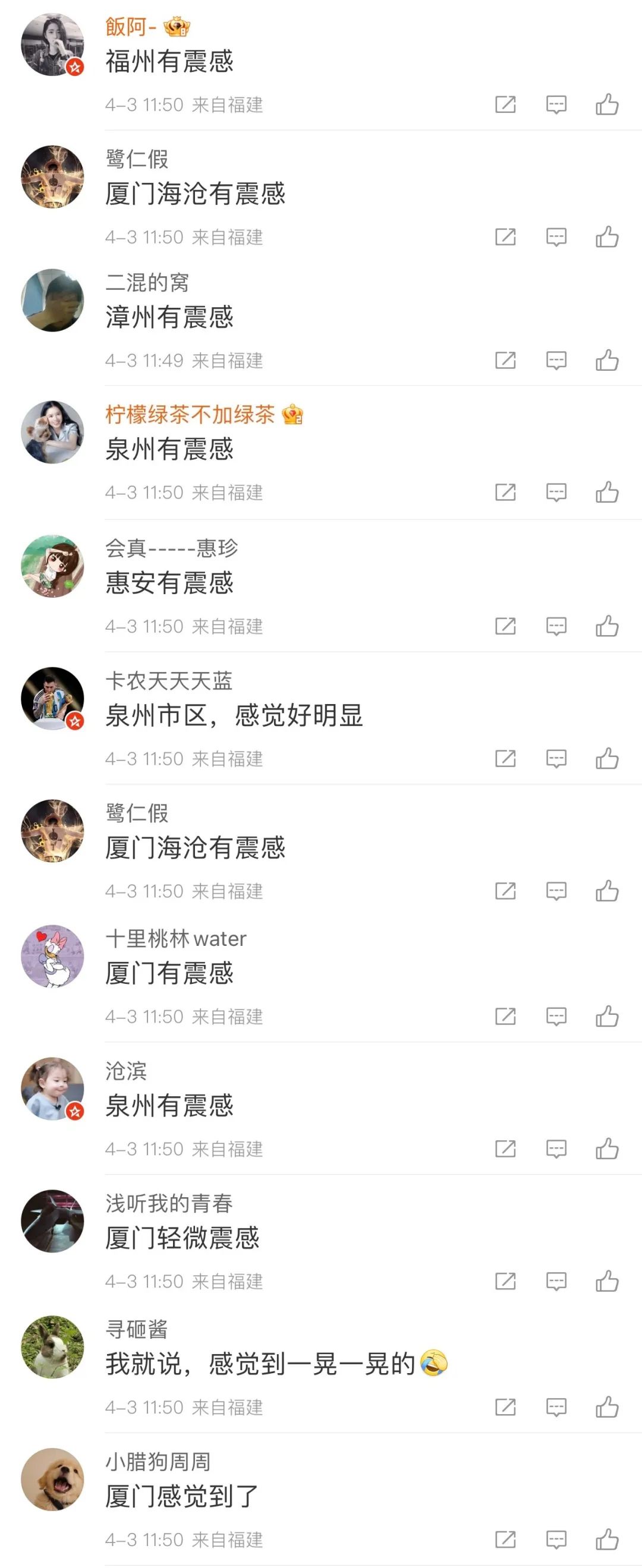This screenshot has width=642, height=1568.
Task: Like 会真-----惠珍's comment 惠安有震感
Action: [607, 626]
